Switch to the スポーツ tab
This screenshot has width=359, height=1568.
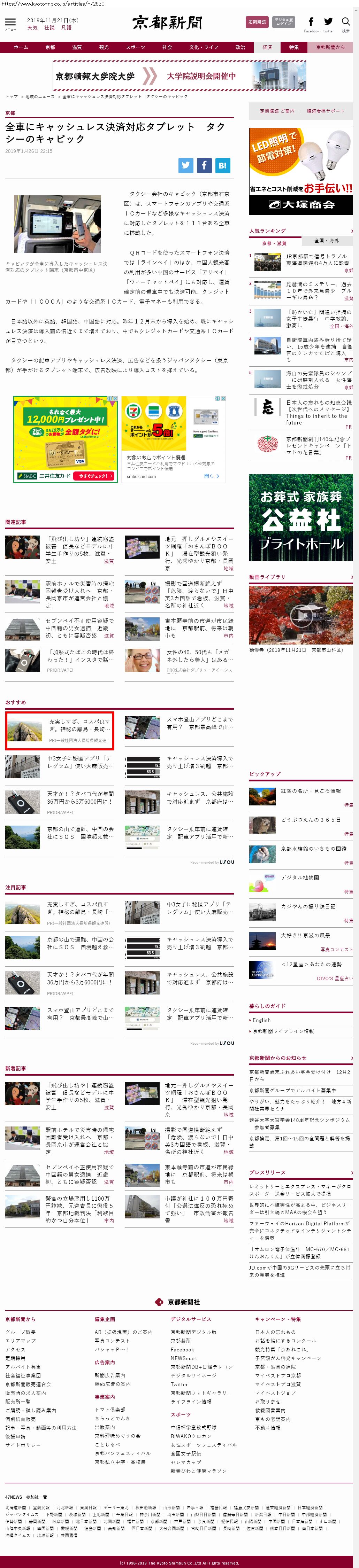[135, 47]
